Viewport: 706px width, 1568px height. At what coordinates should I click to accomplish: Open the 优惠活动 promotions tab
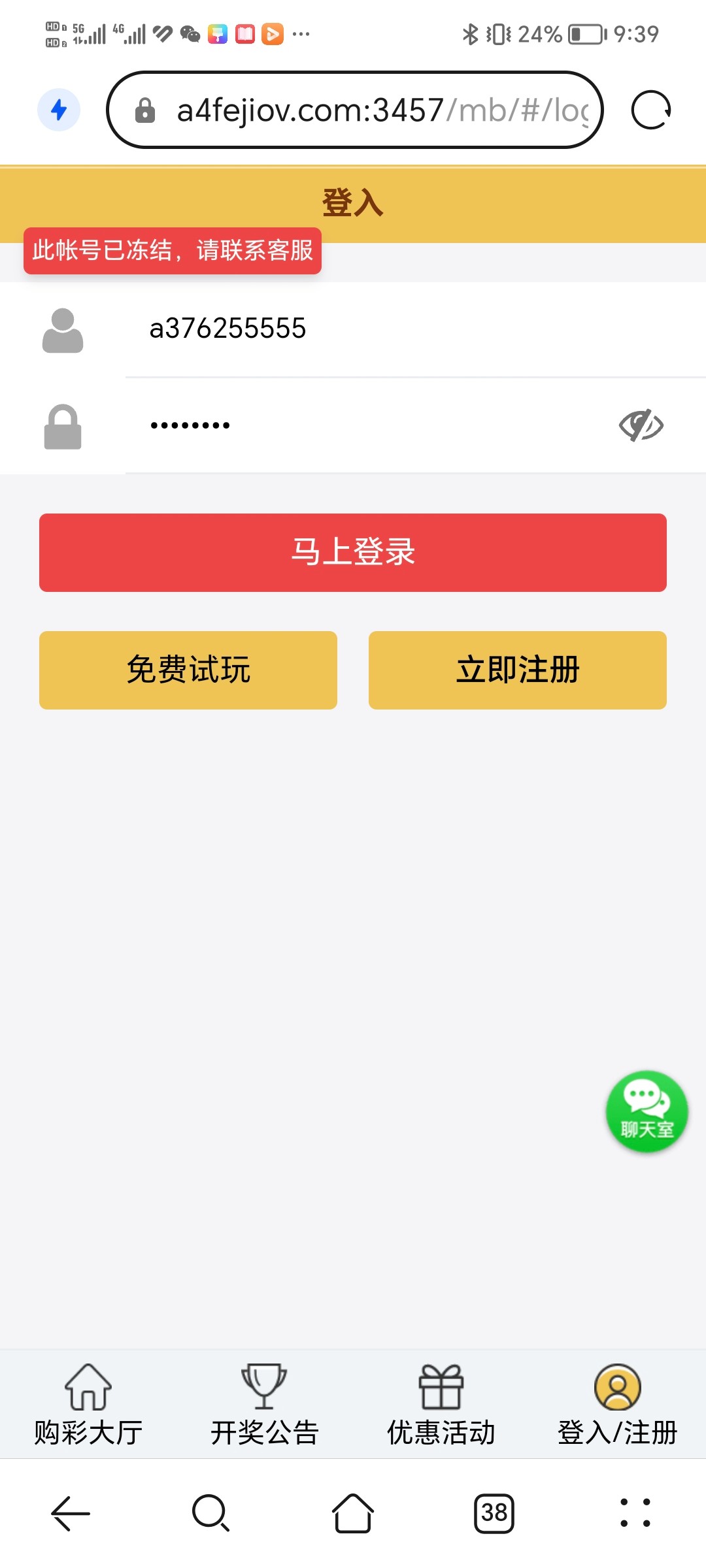(441, 1405)
